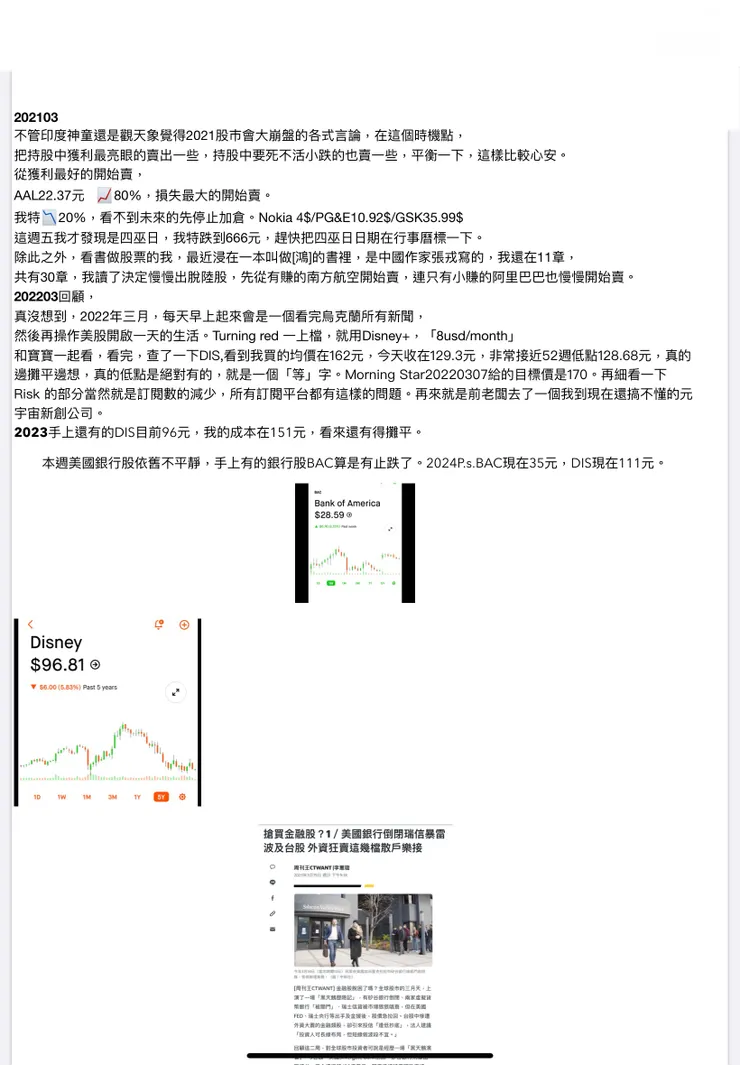Viewport: 740px width, 1065px height.
Task: Toggle the 5Y timeframe on the Disney chart
Action: point(161,796)
